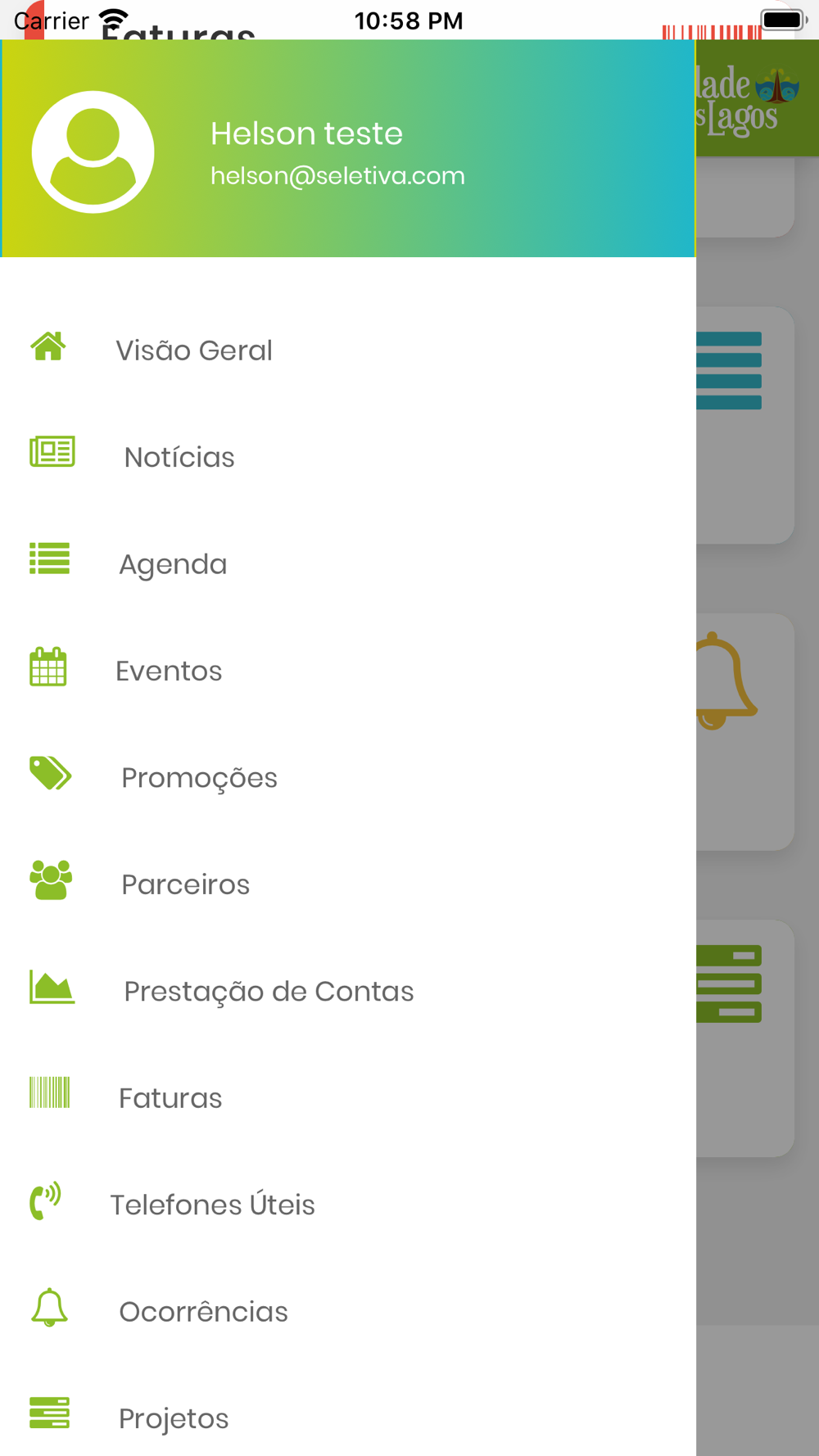
Task: Tap the Parceiros menu entry
Action: point(185,884)
